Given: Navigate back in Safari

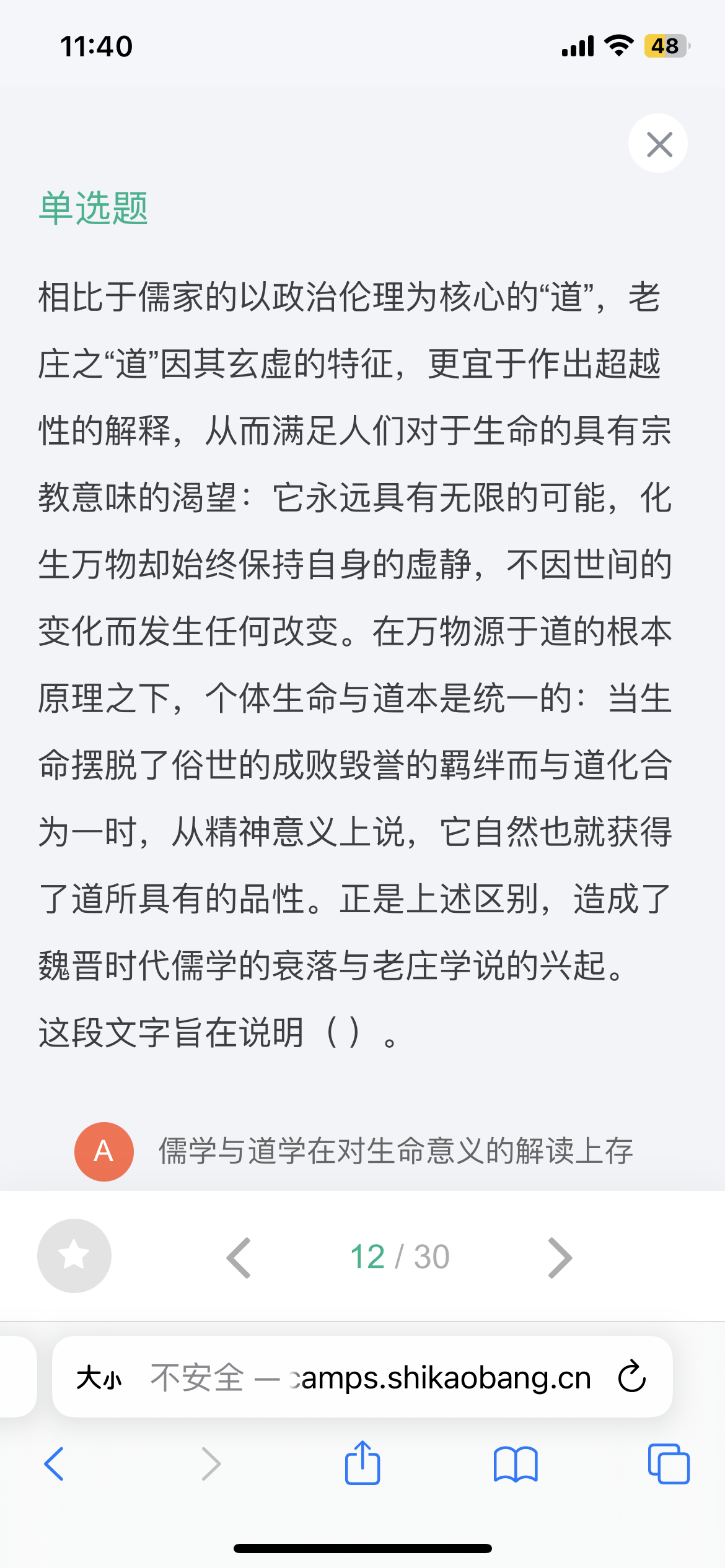Looking at the screenshot, I should (55, 1465).
